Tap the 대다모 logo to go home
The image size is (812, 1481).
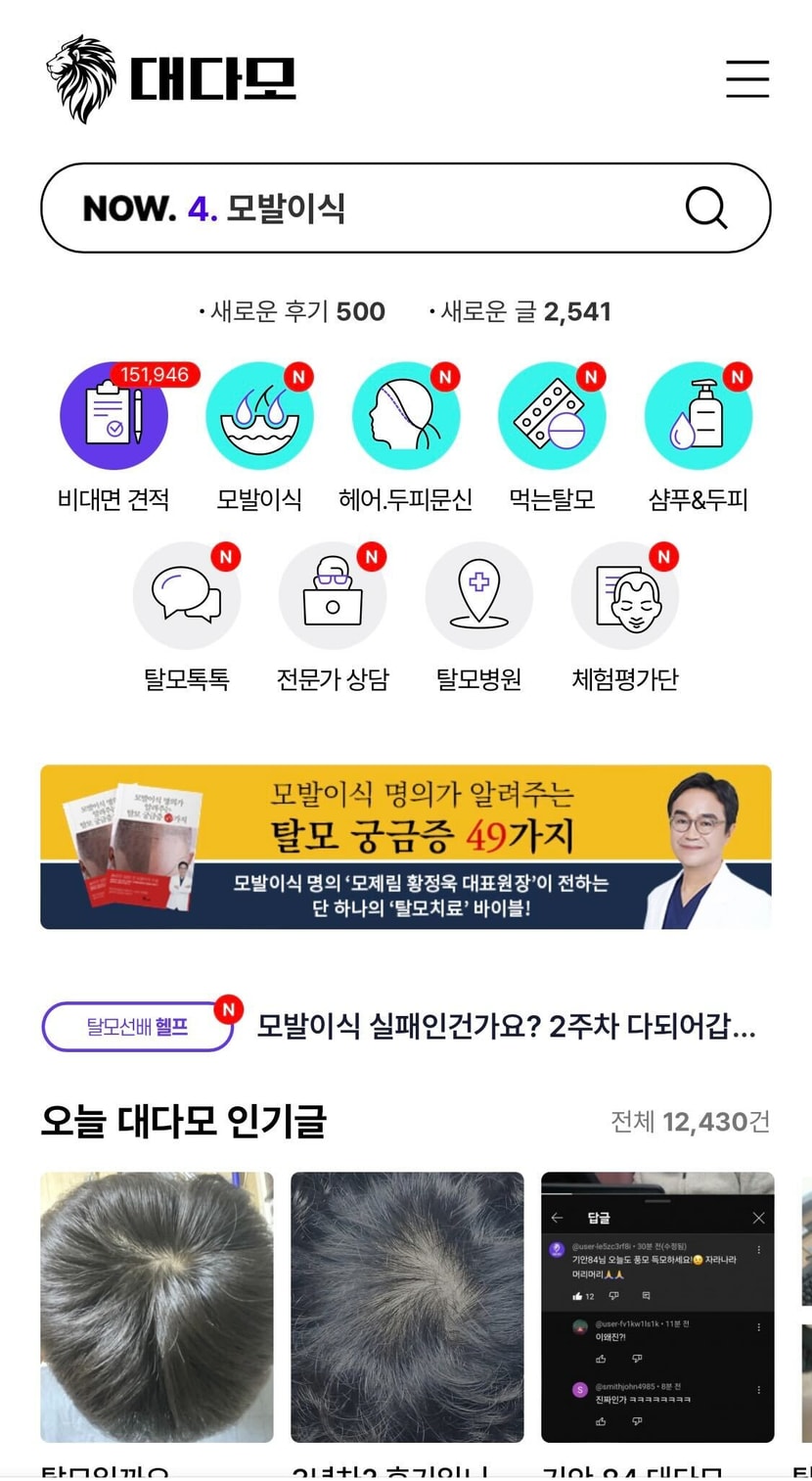(x=171, y=78)
